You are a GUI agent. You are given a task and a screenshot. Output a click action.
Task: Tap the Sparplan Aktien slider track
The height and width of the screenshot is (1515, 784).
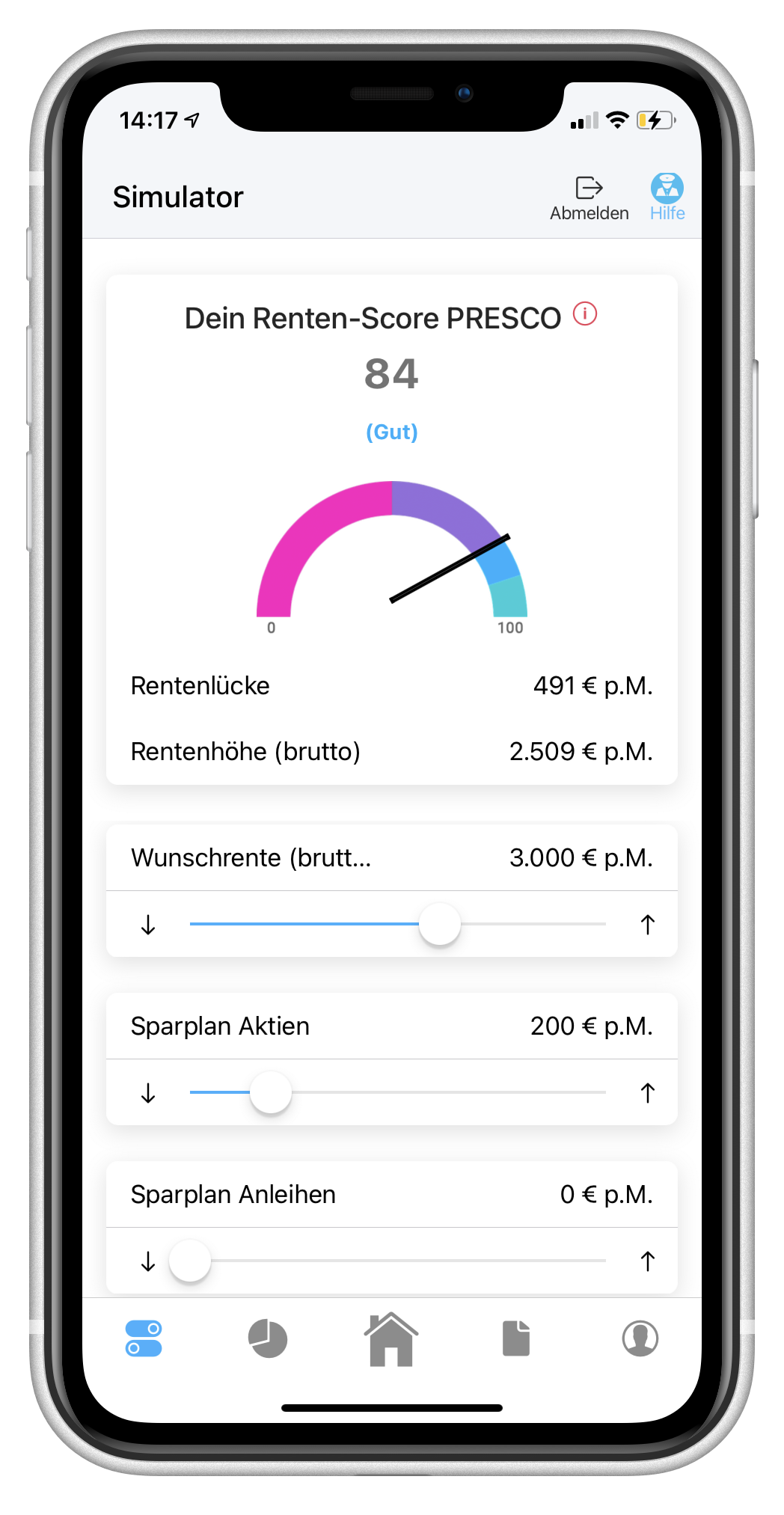449,1092
